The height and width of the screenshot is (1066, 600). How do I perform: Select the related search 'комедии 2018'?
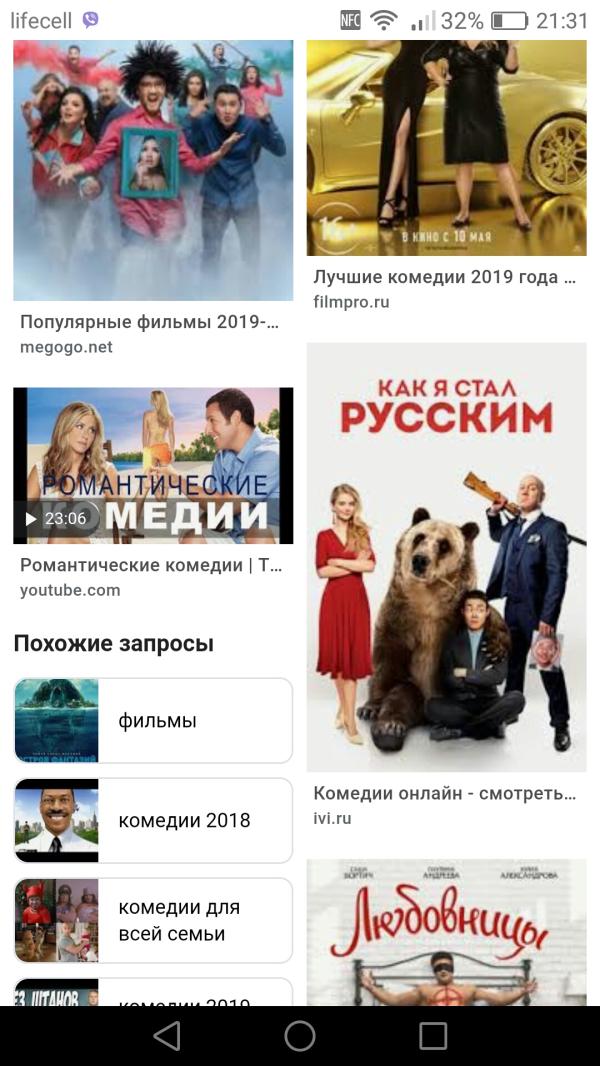point(153,821)
